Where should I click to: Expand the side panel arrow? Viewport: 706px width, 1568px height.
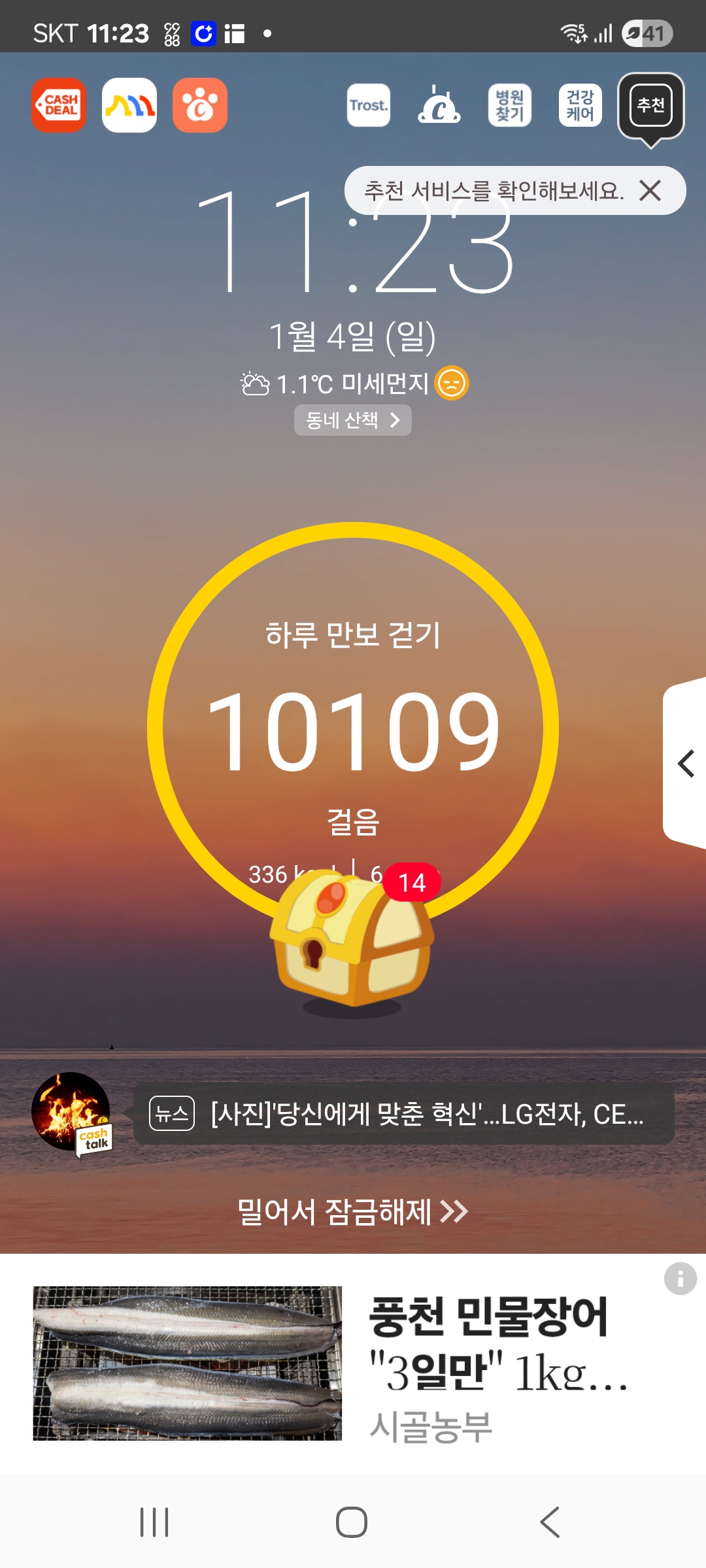click(685, 763)
